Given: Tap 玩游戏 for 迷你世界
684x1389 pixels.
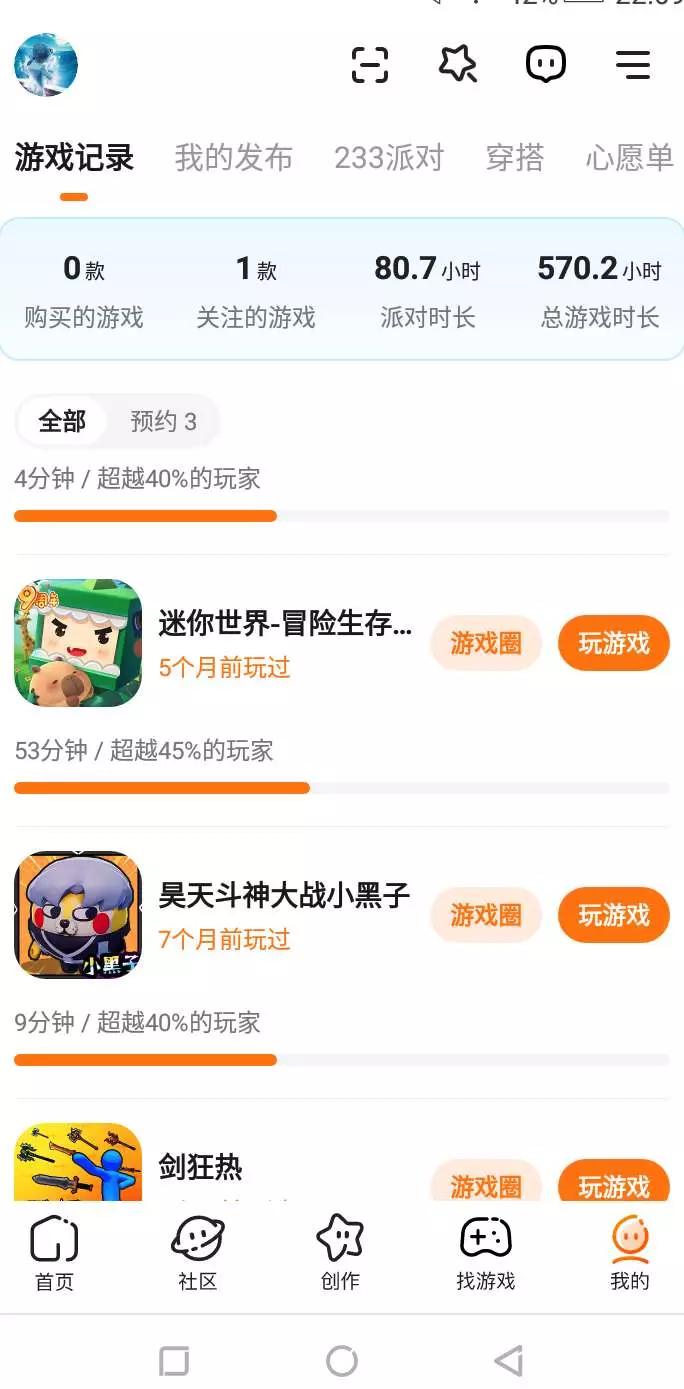Looking at the screenshot, I should [613, 643].
